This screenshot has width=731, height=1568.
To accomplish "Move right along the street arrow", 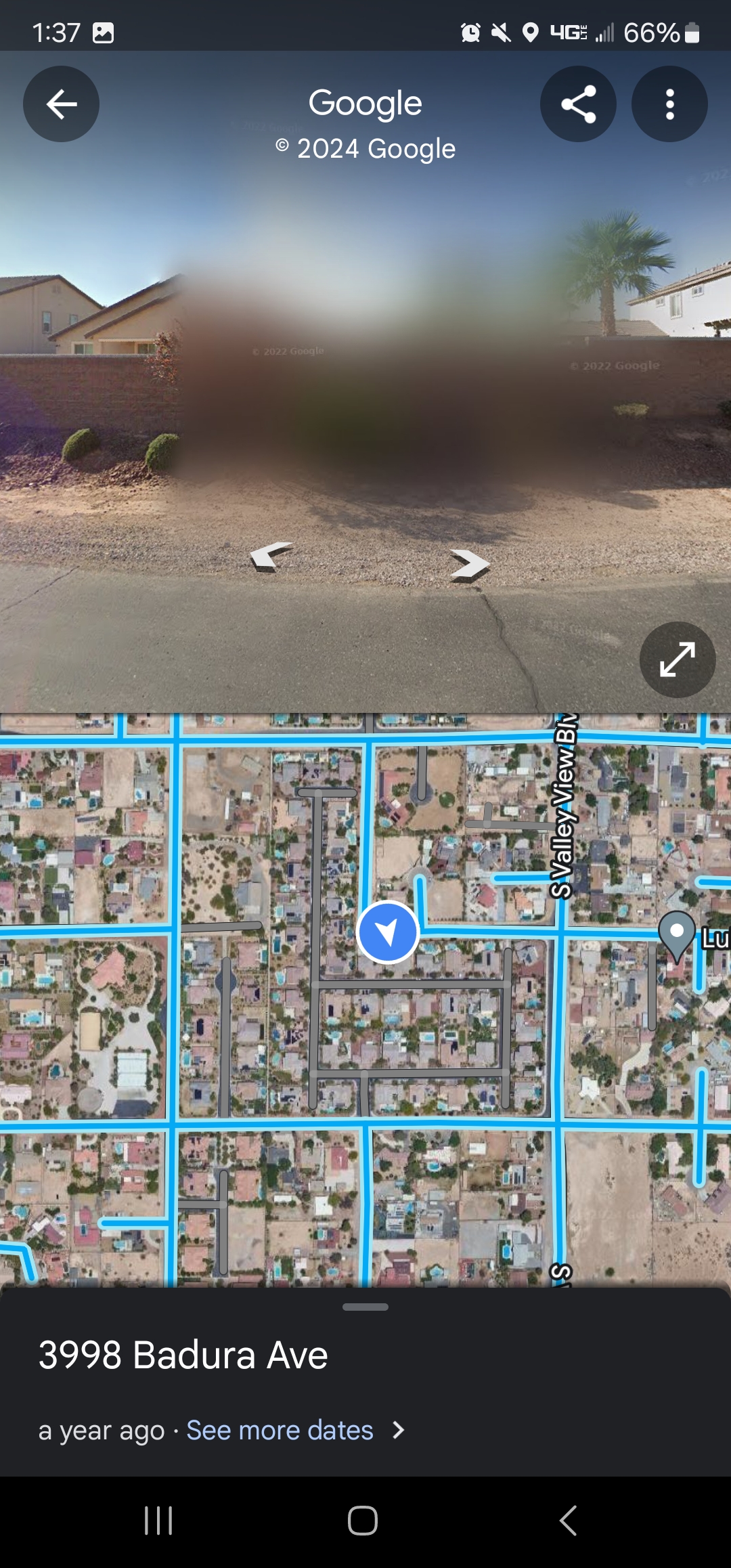I will (470, 565).
